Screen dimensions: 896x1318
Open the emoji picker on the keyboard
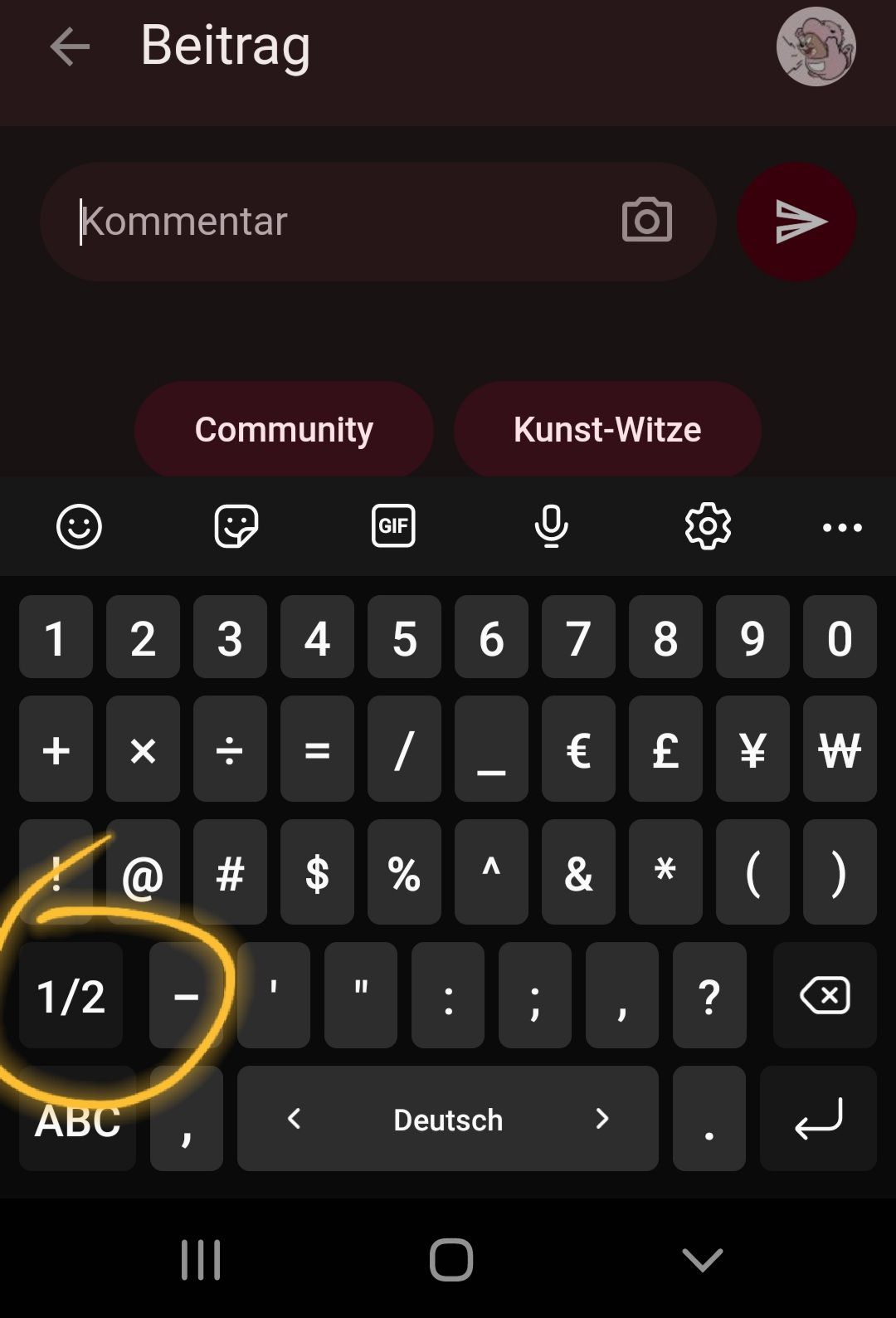[x=79, y=527]
